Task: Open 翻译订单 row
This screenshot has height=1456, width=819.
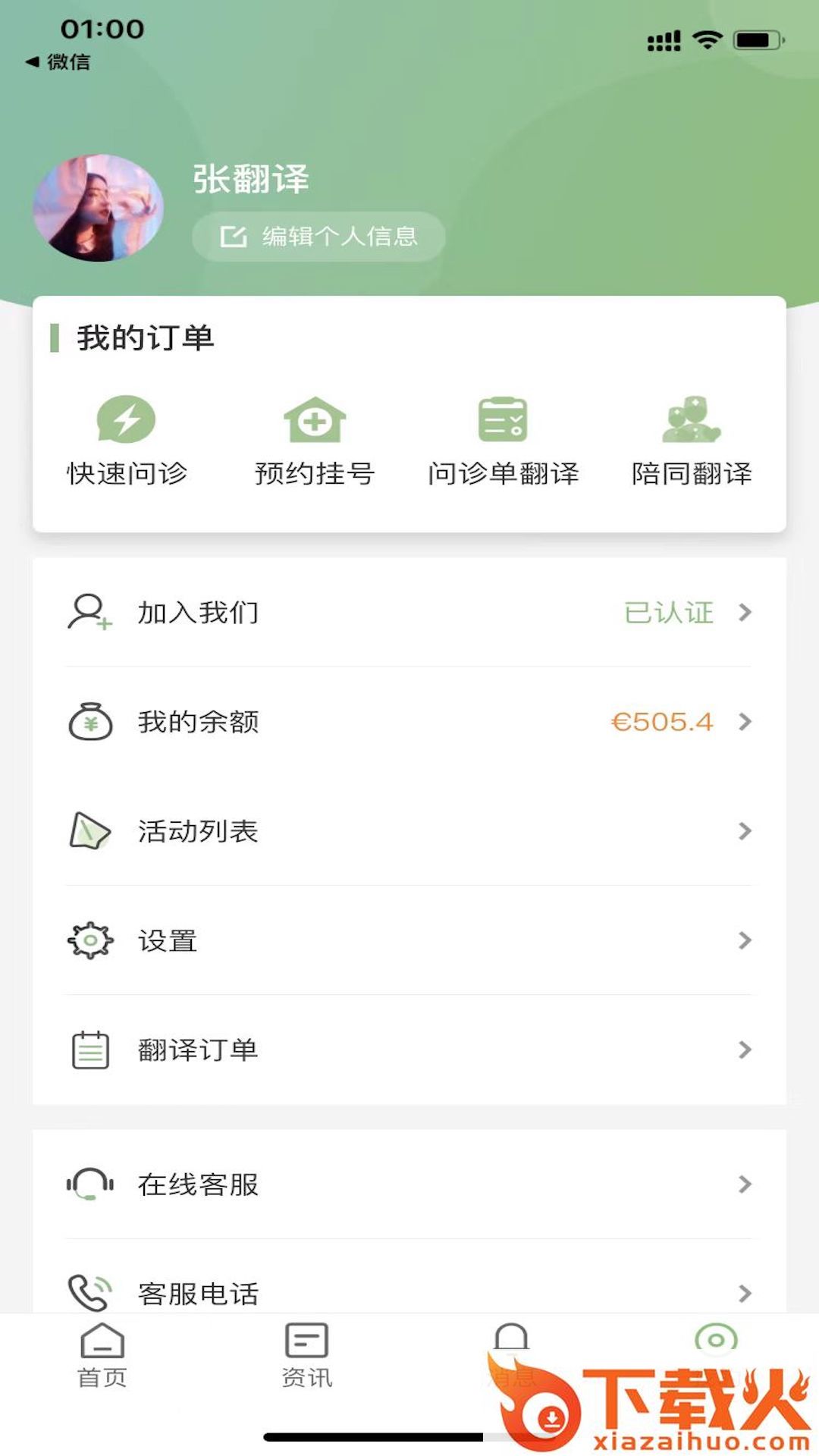Action: pyautogui.click(x=409, y=1050)
